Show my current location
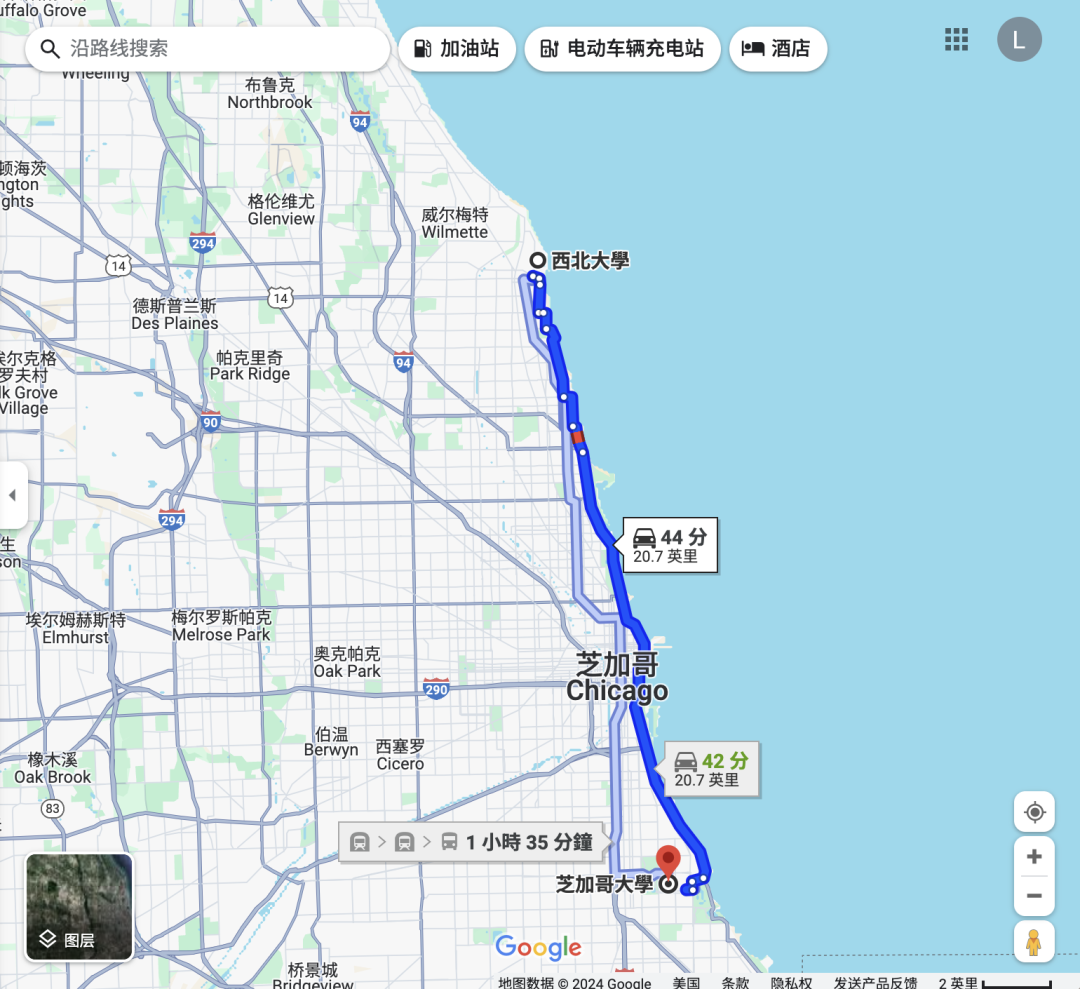The image size is (1080, 989). 1034,811
